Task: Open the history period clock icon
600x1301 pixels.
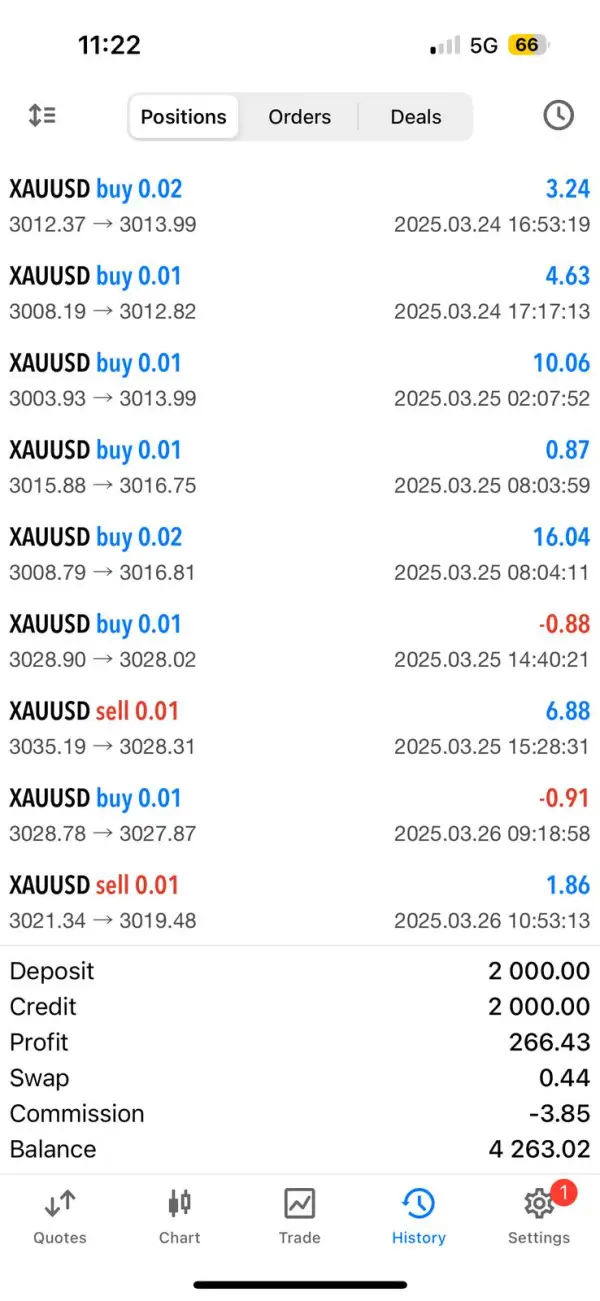Action: pyautogui.click(x=558, y=116)
